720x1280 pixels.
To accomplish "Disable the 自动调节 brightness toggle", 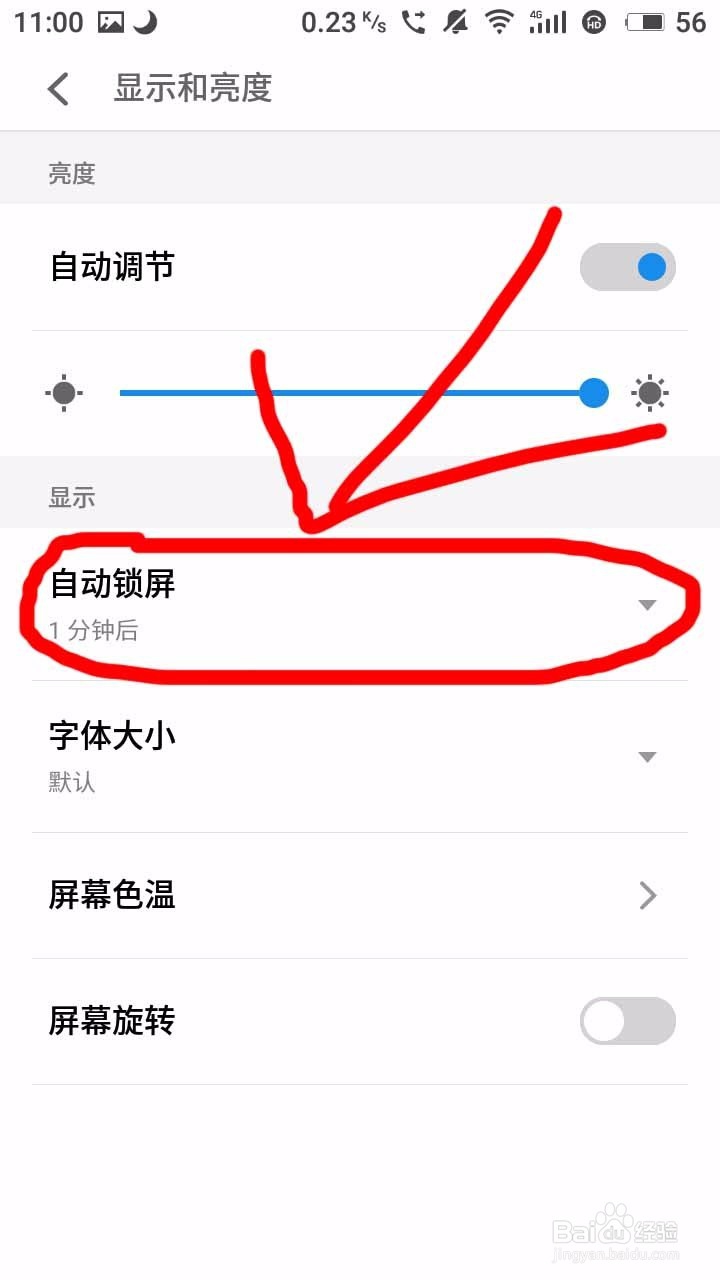I will coord(627,266).
